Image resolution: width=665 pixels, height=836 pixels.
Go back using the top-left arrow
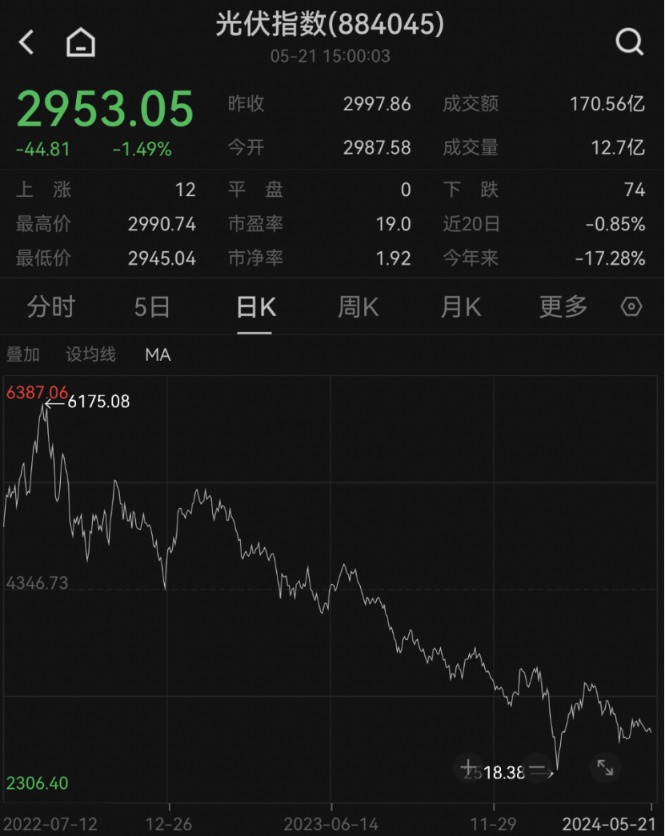(27, 42)
